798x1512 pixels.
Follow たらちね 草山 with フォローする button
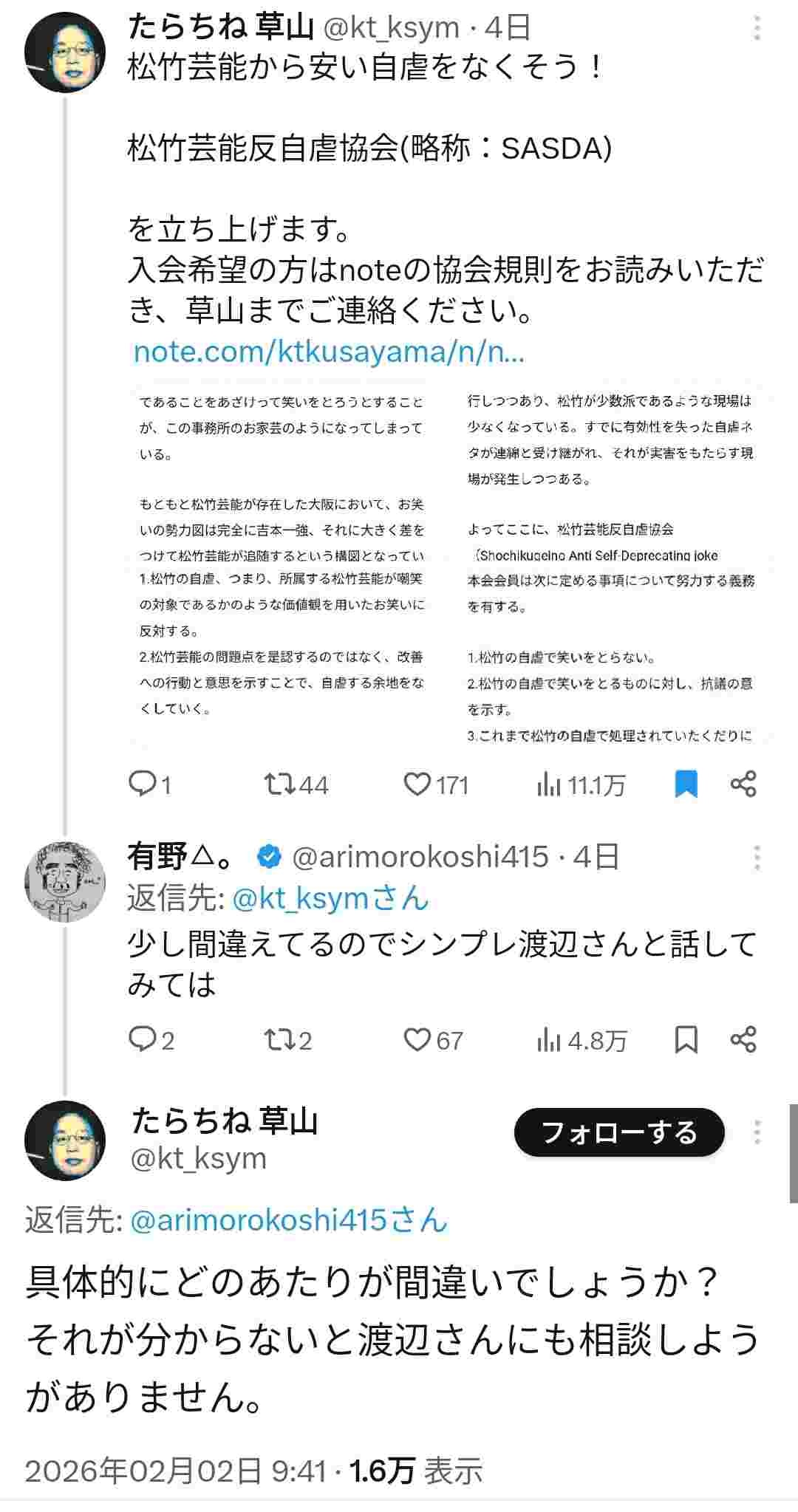[x=619, y=1132]
